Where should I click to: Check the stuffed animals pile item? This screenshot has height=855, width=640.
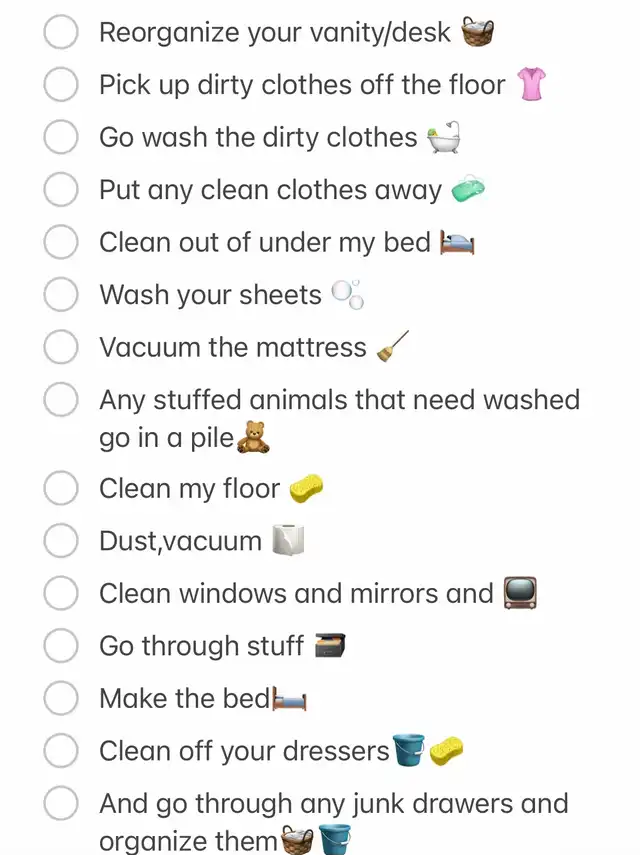[61, 400]
